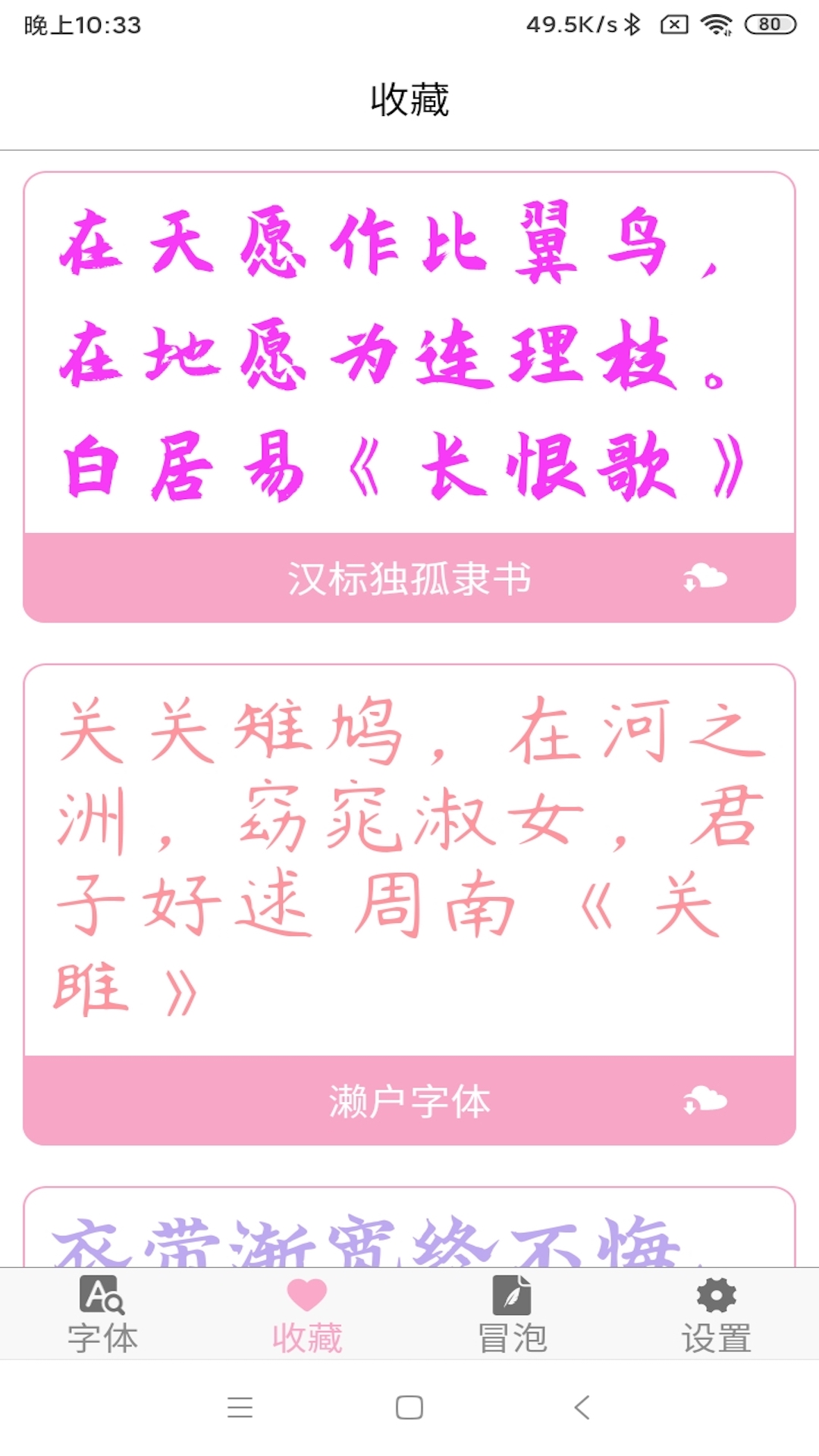Tap the 收藏 page title

(x=409, y=98)
